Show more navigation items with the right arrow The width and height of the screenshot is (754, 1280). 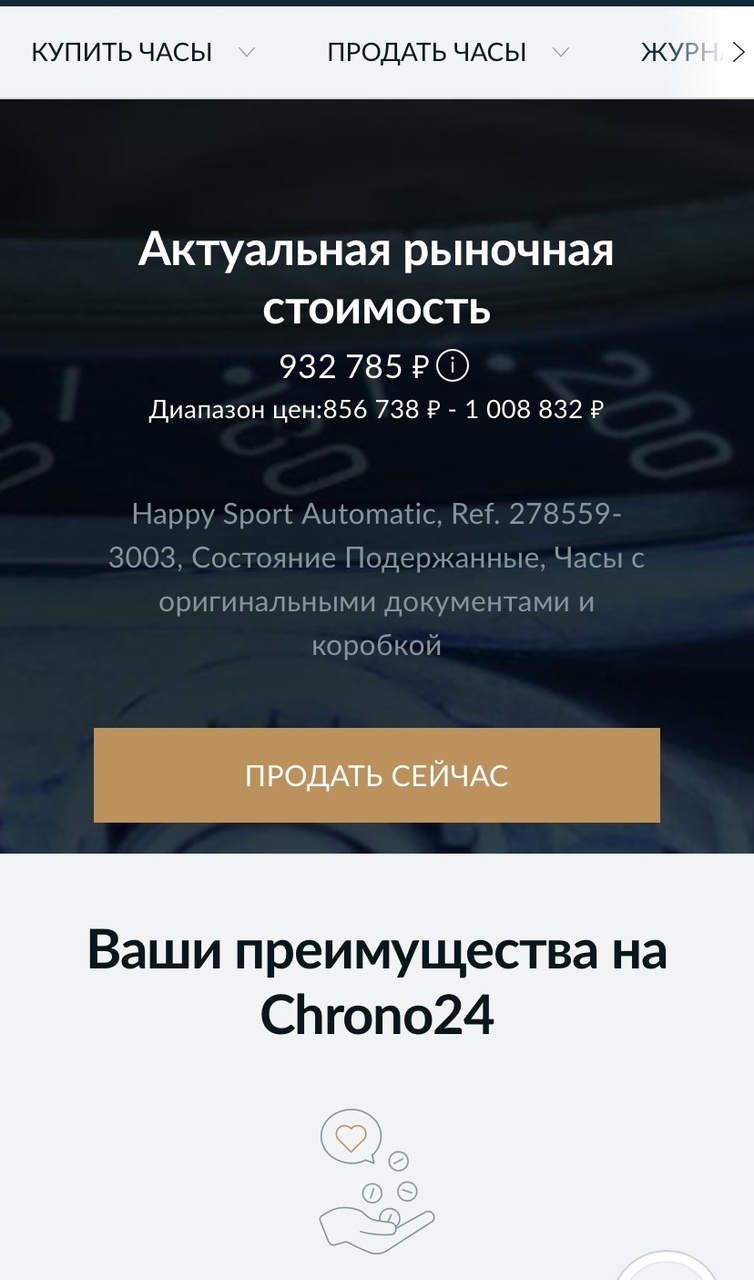click(x=738, y=53)
